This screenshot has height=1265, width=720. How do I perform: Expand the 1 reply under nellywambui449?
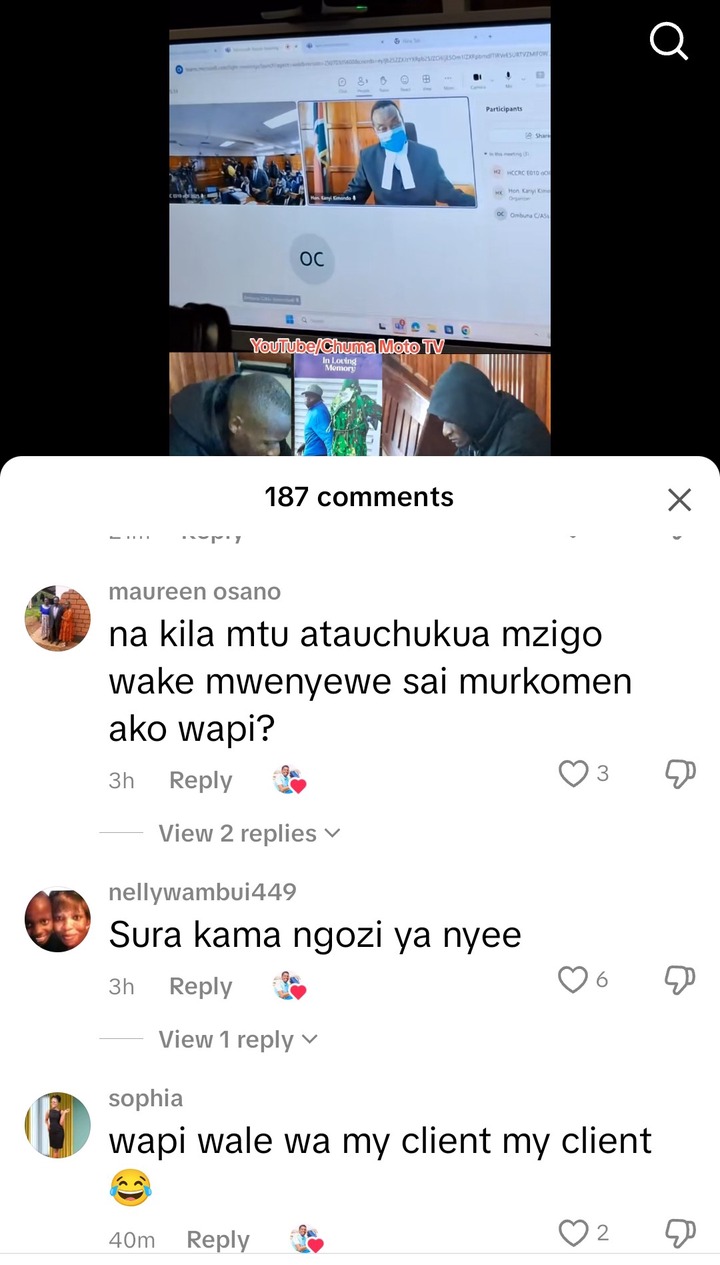click(237, 1040)
